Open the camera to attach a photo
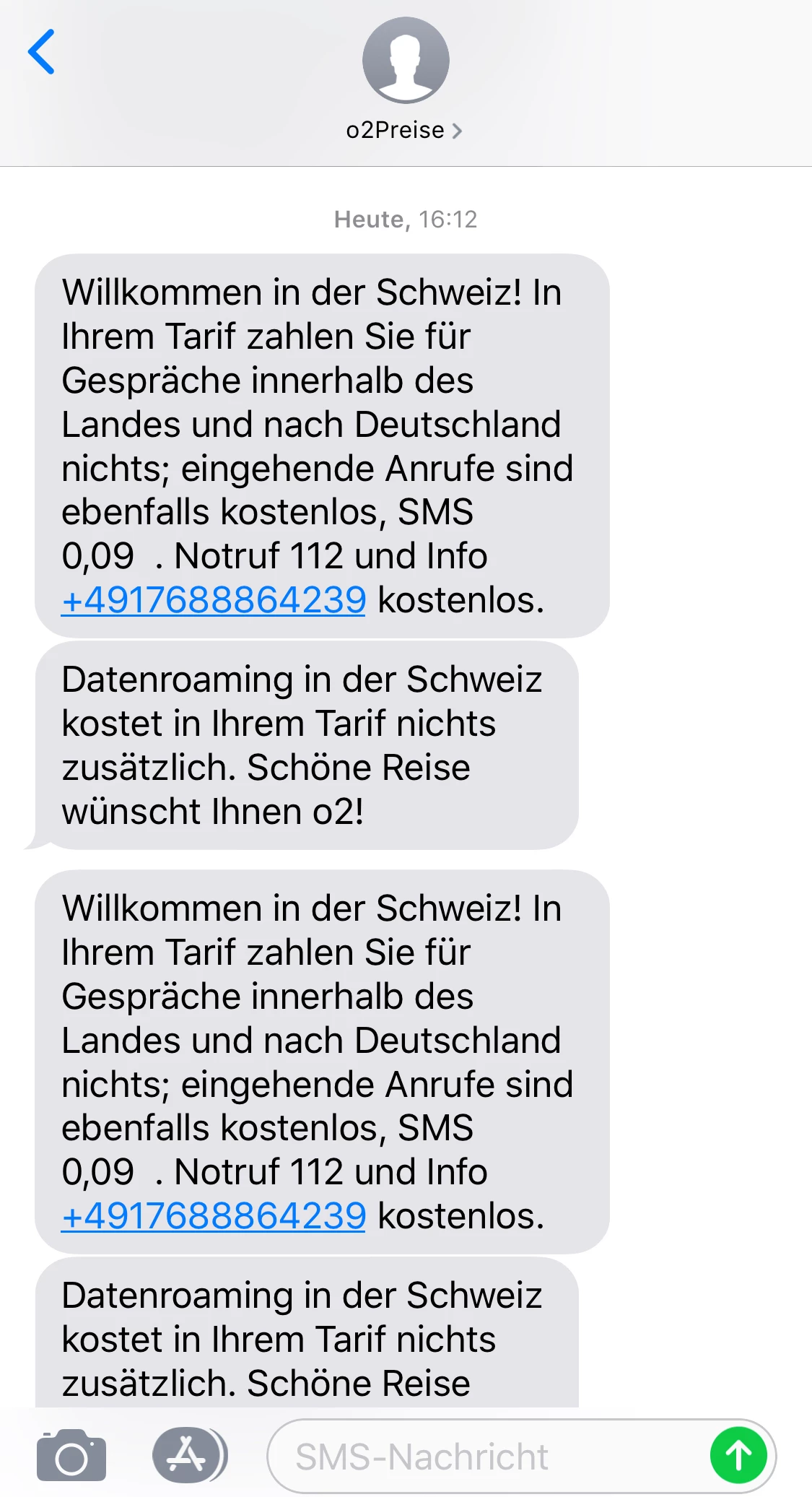The height and width of the screenshot is (1497, 812). pos(71,1455)
